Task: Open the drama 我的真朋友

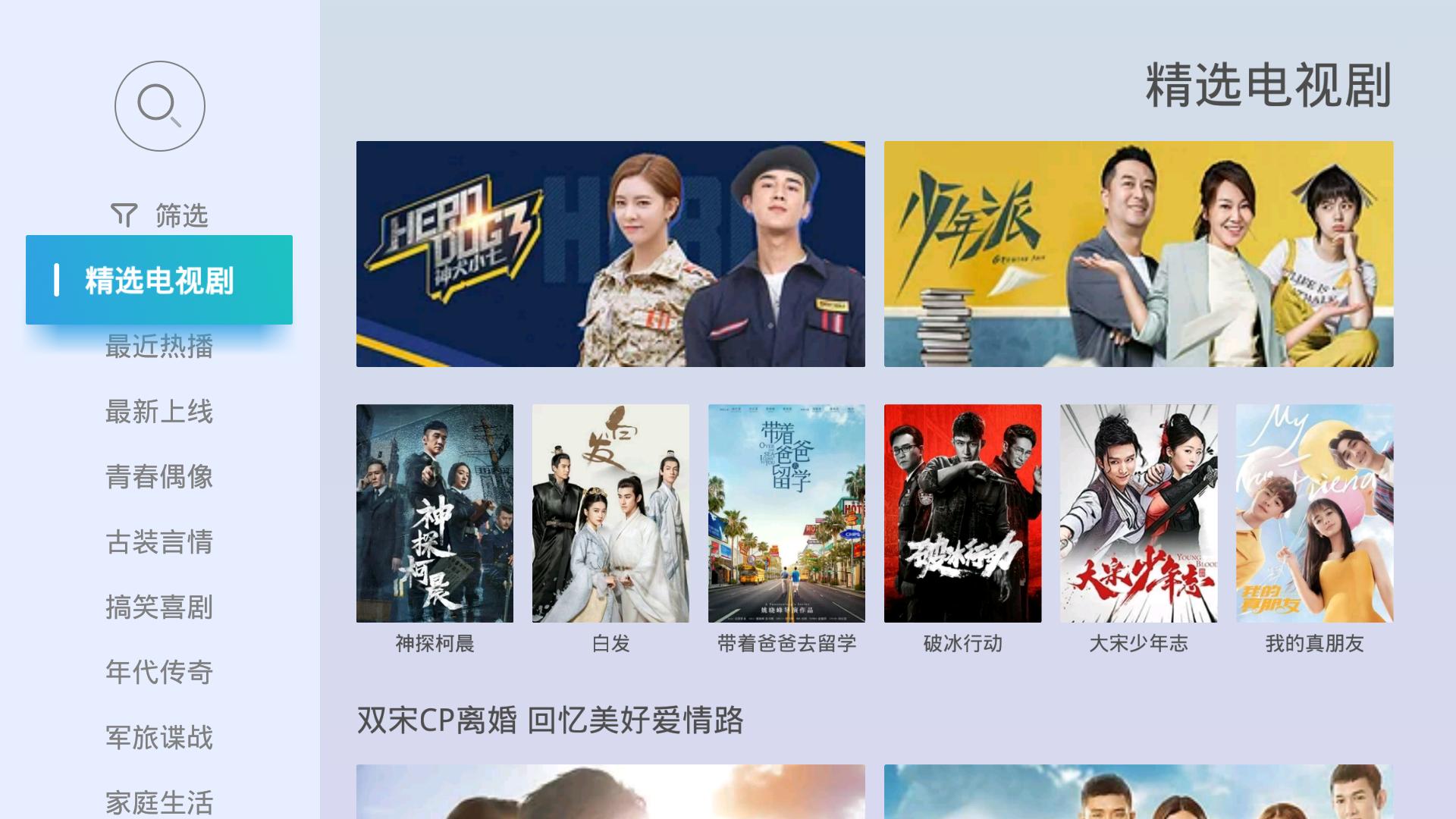Action: pyautogui.click(x=1314, y=513)
